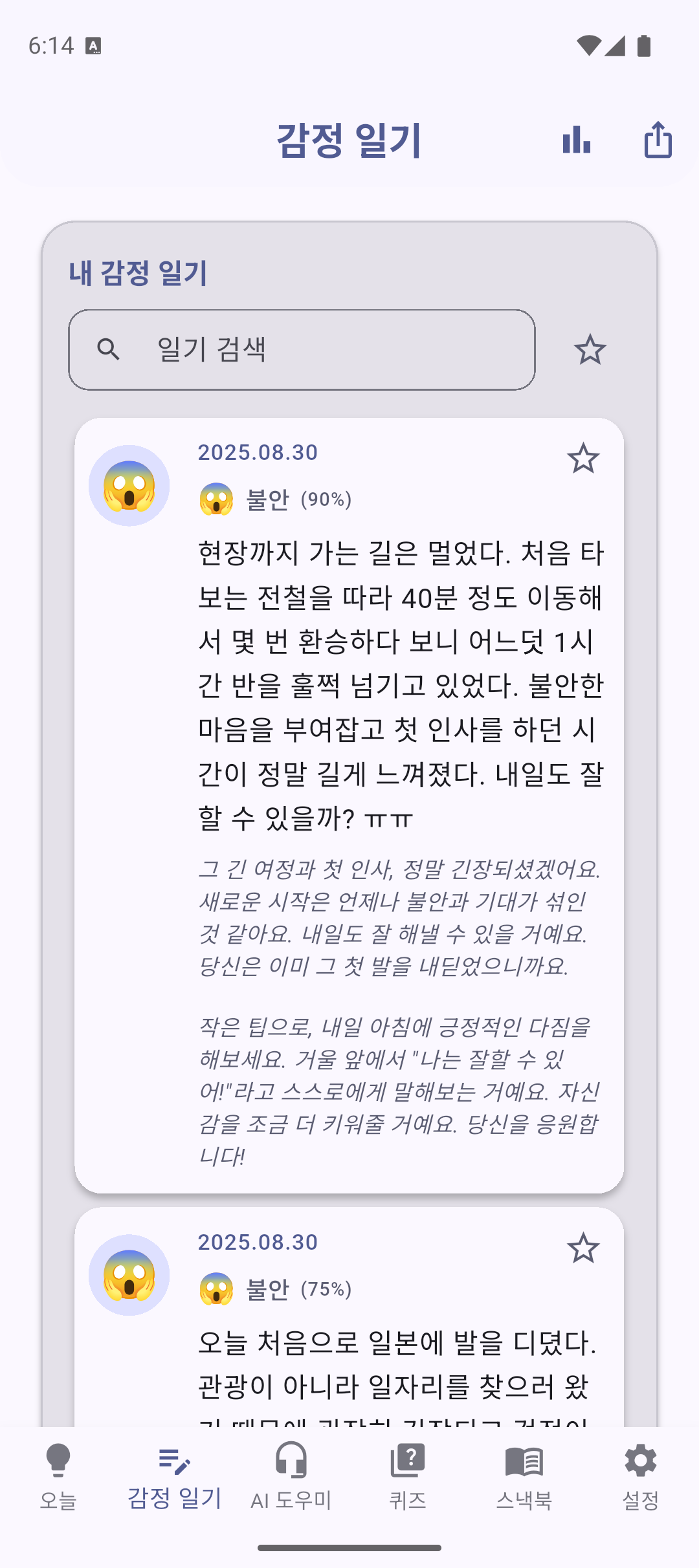Image resolution: width=699 pixels, height=1568 pixels.
Task: Star the 불안 (90%) diary entry
Action: [x=583, y=459]
